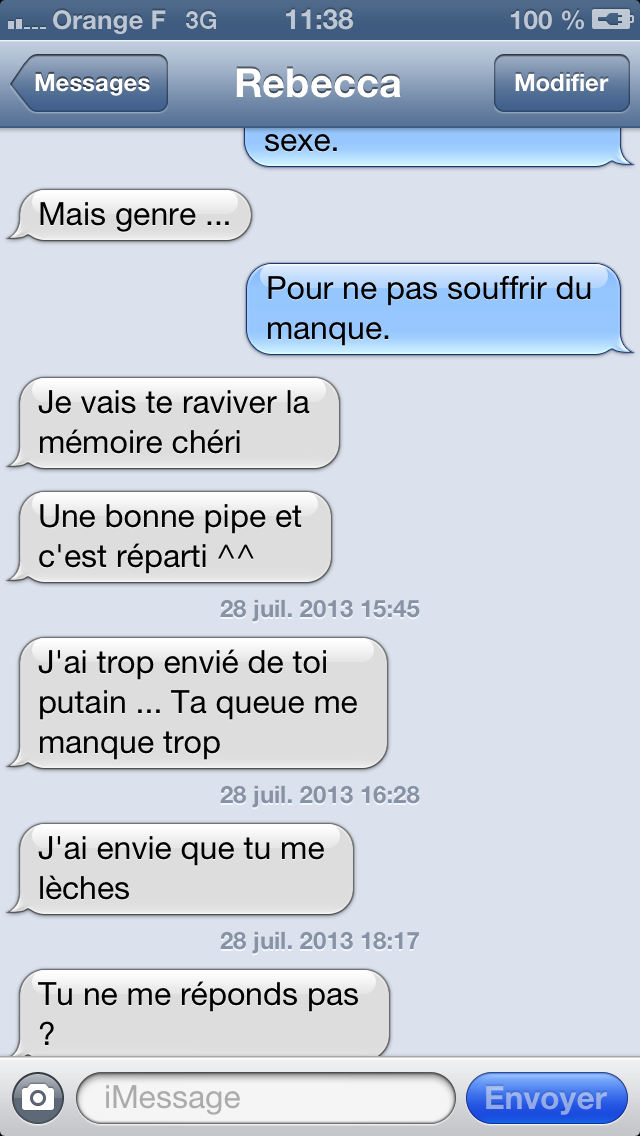
Task: Focus the iMessage text field
Action: click(x=265, y=1098)
